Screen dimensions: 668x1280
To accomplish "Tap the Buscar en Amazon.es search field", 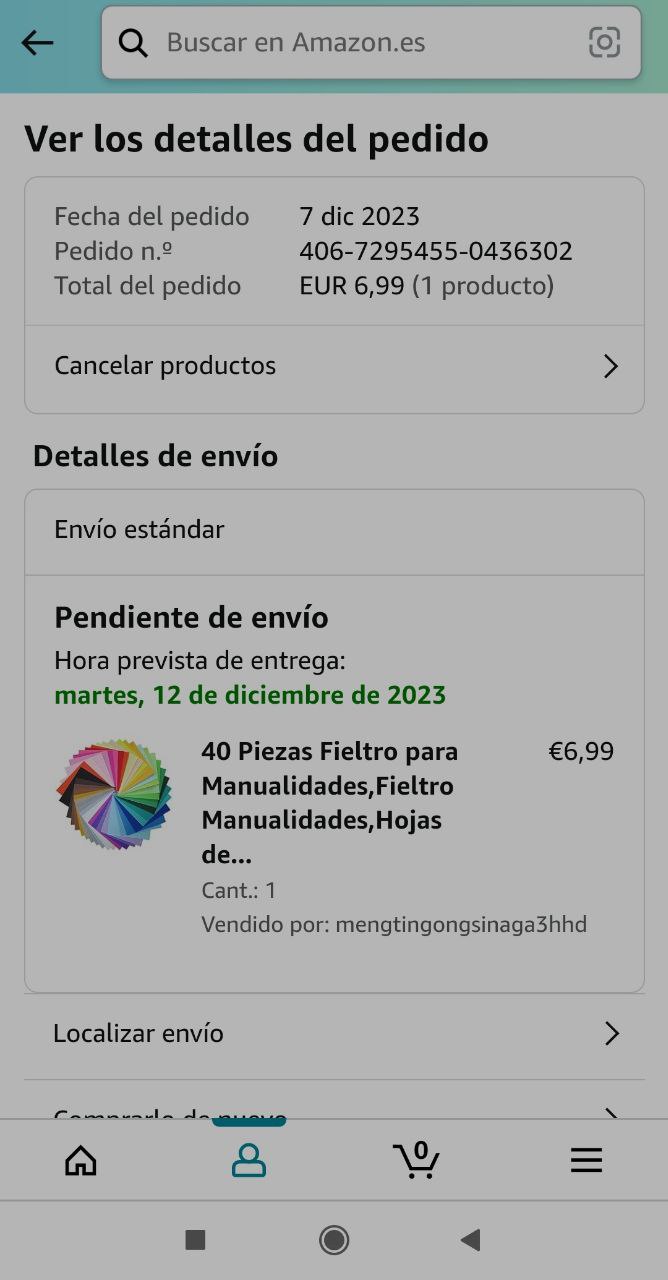I will tap(350, 43).
